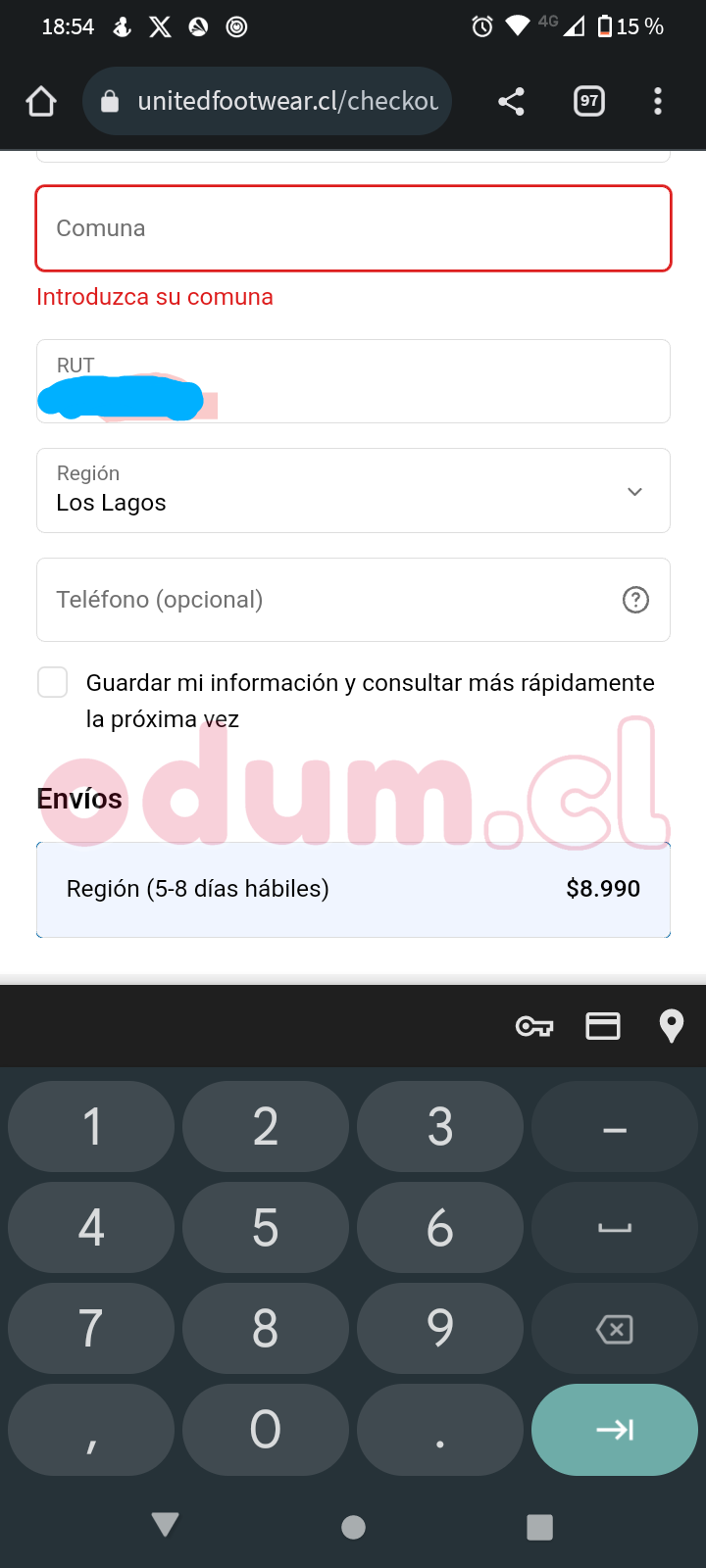The width and height of the screenshot is (706, 1568).
Task: Tap the backspace key on keyboard
Action: tap(615, 1329)
